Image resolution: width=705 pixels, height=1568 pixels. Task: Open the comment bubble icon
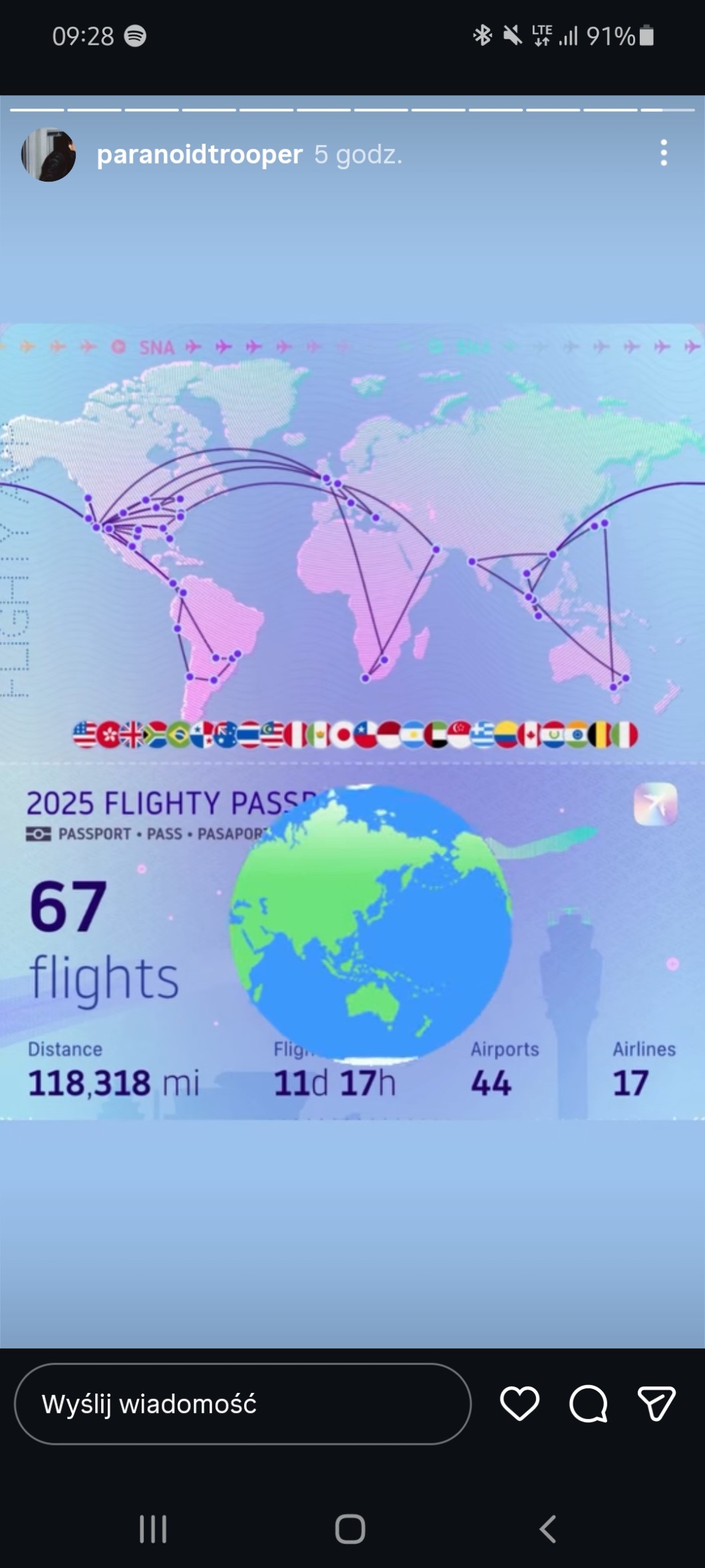pos(589,1404)
